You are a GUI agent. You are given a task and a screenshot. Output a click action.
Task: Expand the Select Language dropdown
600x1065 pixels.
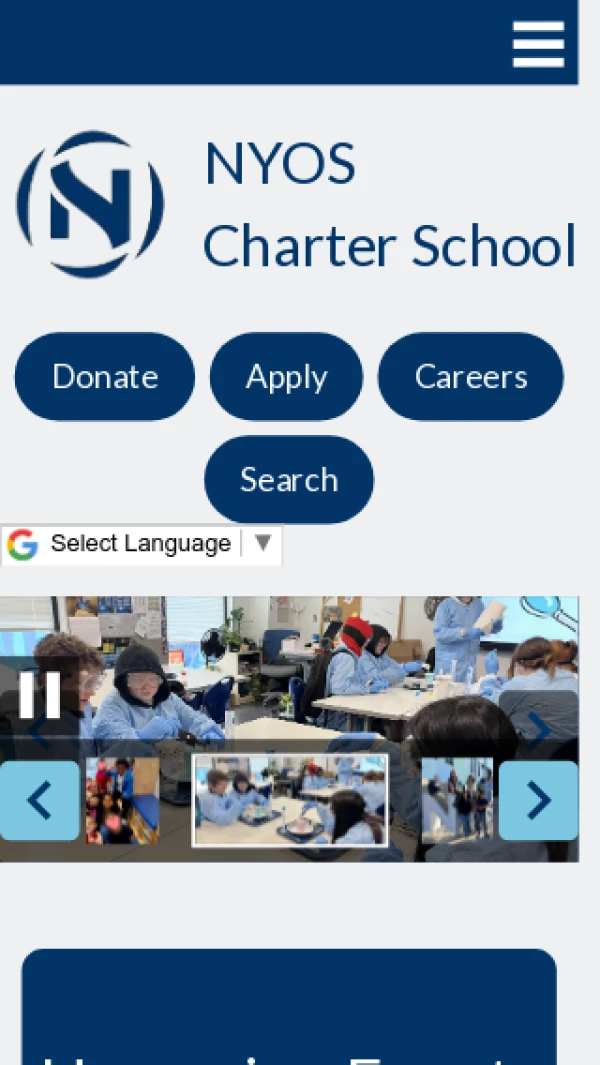coord(141,545)
